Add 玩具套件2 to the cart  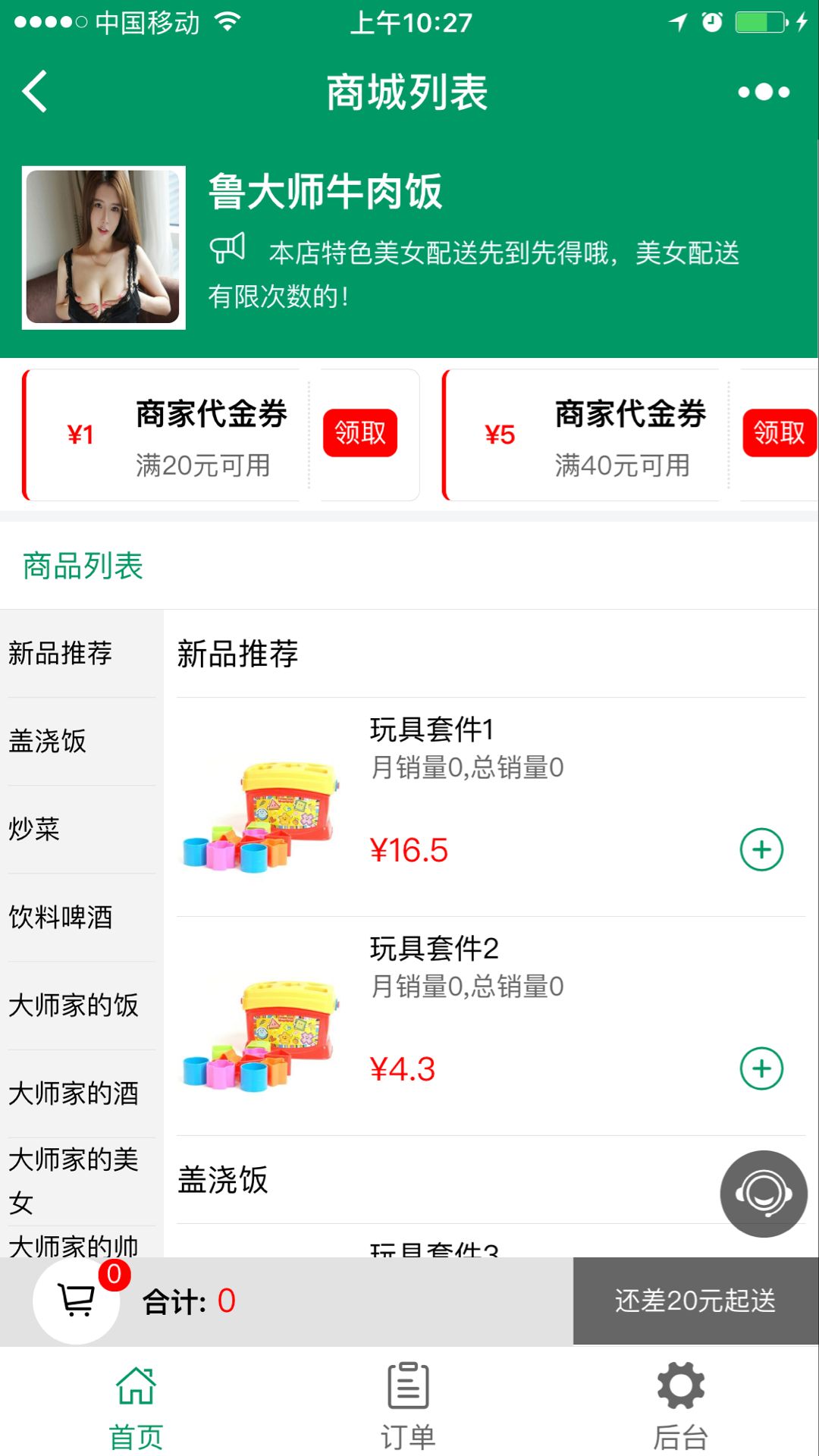(761, 1068)
